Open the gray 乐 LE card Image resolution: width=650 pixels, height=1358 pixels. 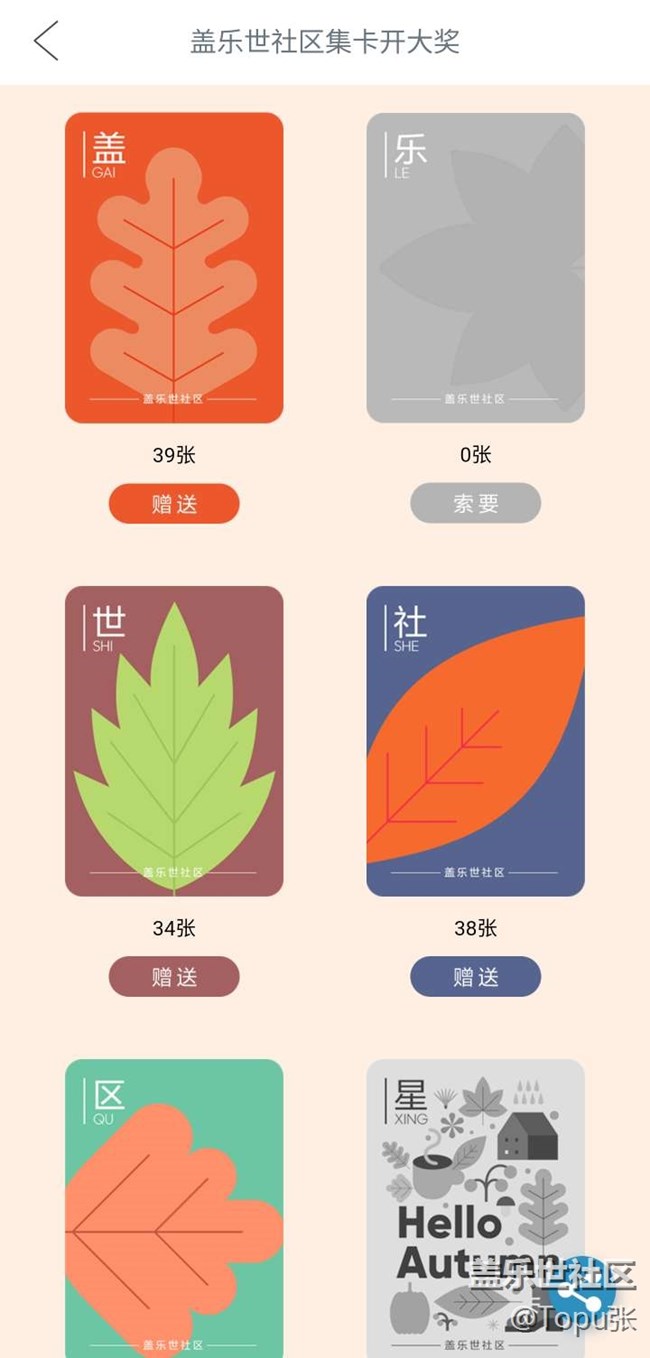[475, 268]
